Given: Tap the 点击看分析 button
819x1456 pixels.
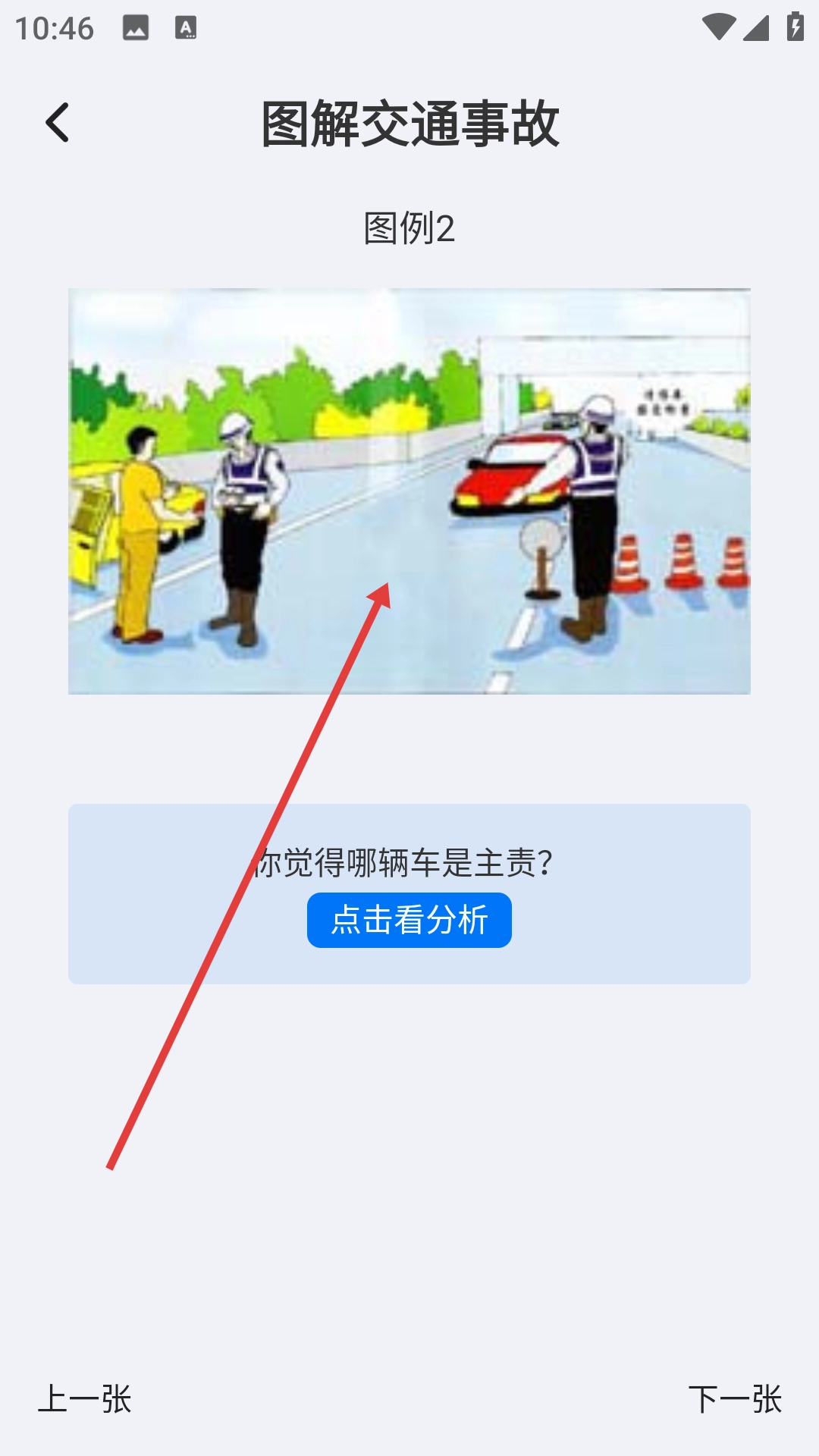Looking at the screenshot, I should (x=409, y=920).
